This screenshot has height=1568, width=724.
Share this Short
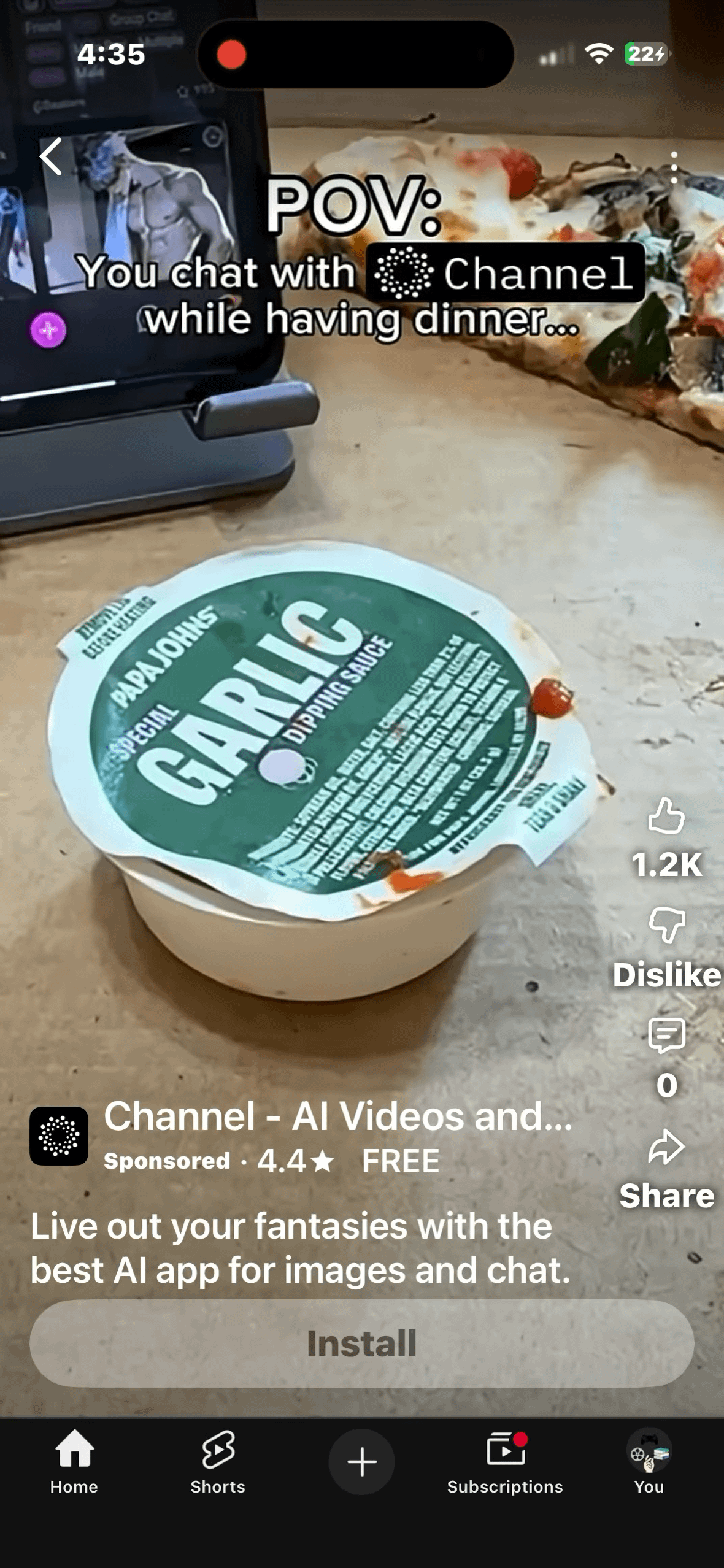tap(666, 1147)
